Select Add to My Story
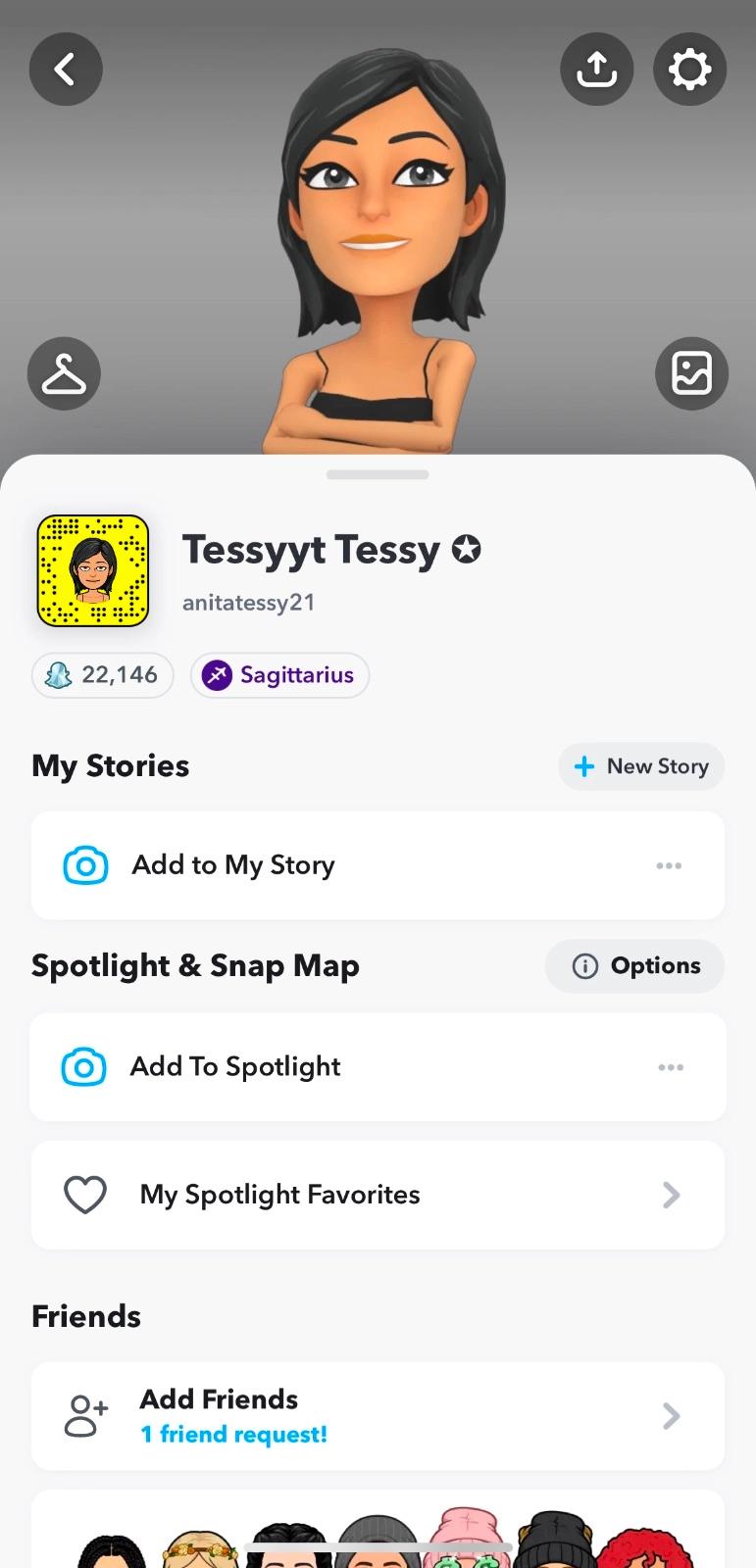The width and height of the screenshot is (756, 1568). click(233, 865)
